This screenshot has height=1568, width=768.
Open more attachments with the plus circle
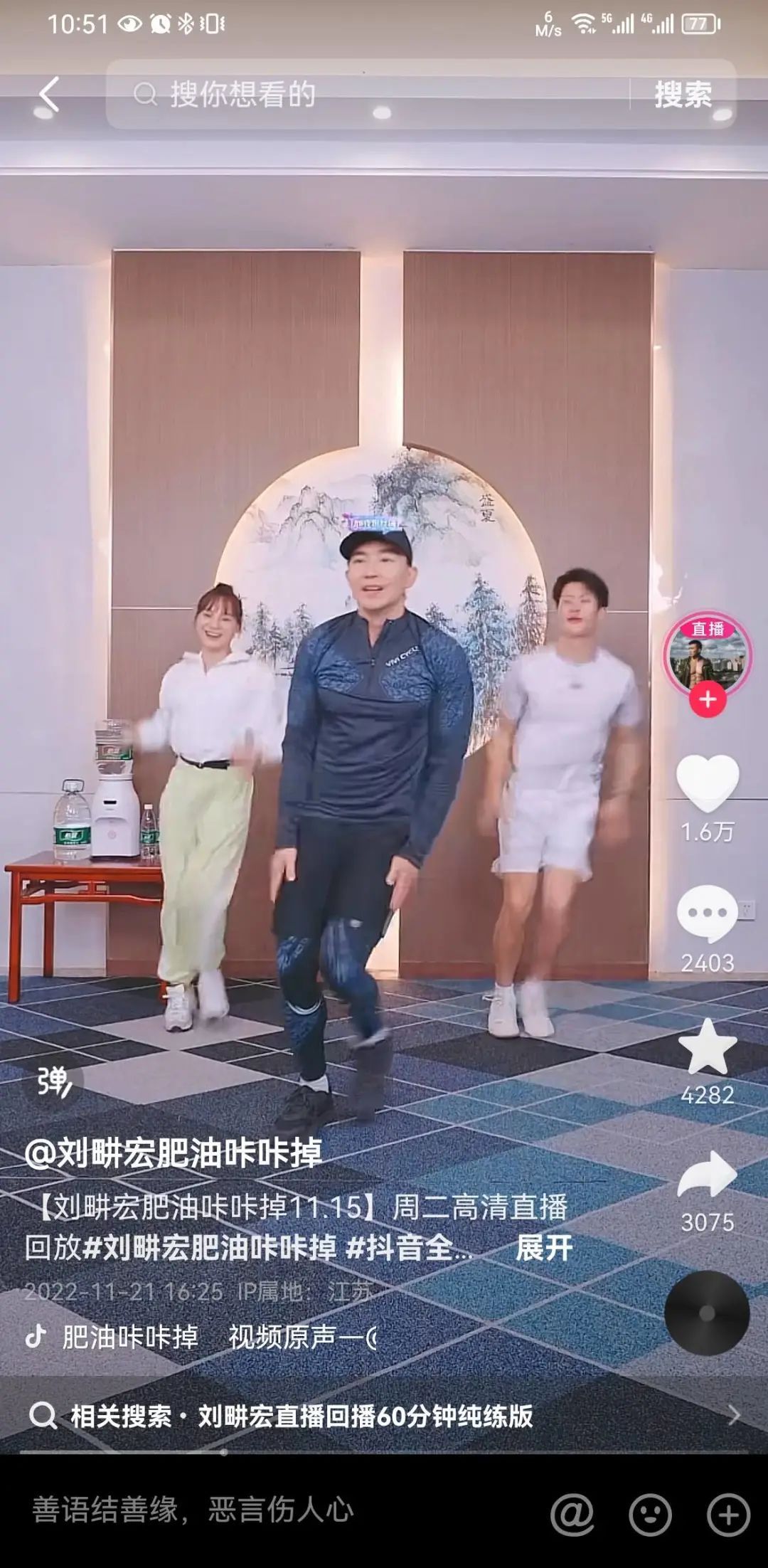click(x=728, y=1514)
